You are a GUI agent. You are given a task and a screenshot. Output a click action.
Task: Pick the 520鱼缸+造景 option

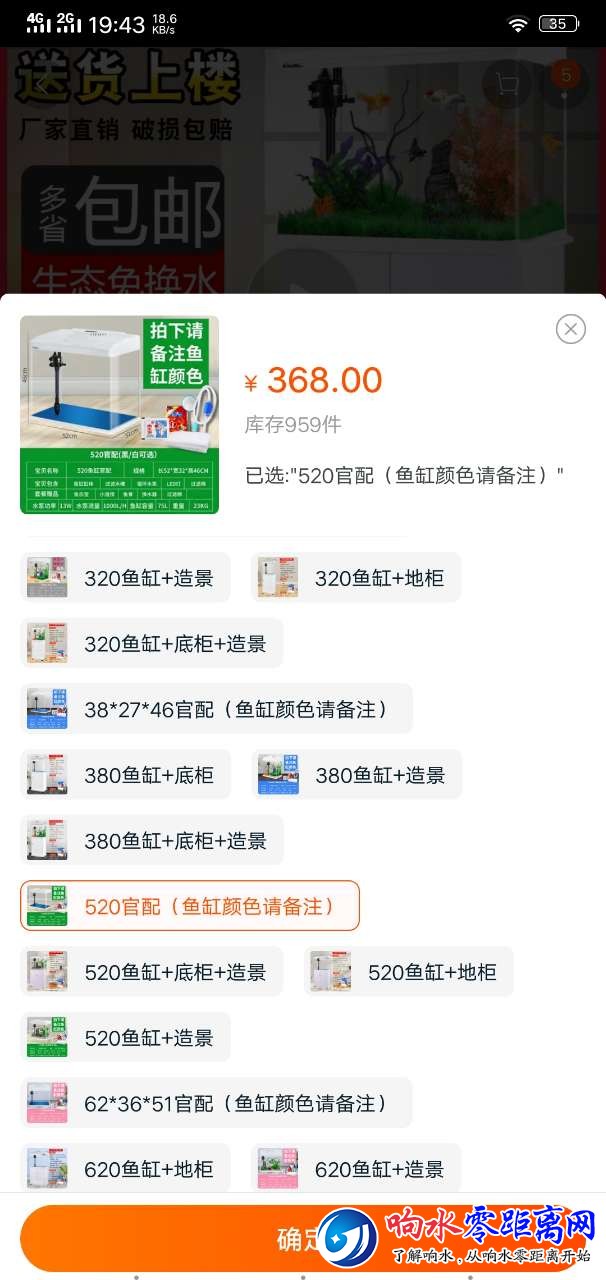coord(125,1038)
